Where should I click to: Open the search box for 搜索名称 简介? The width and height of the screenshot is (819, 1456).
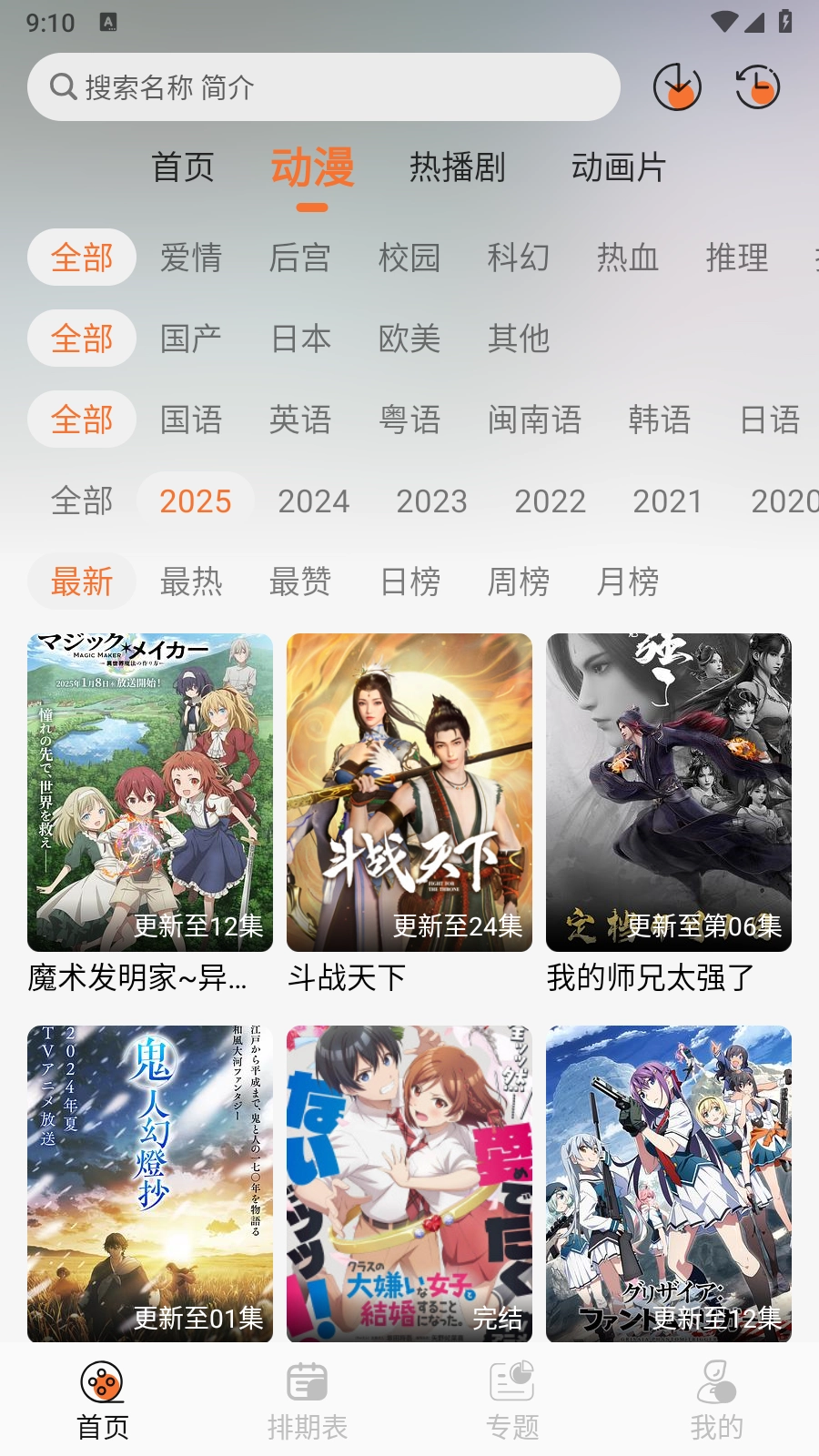point(323,87)
